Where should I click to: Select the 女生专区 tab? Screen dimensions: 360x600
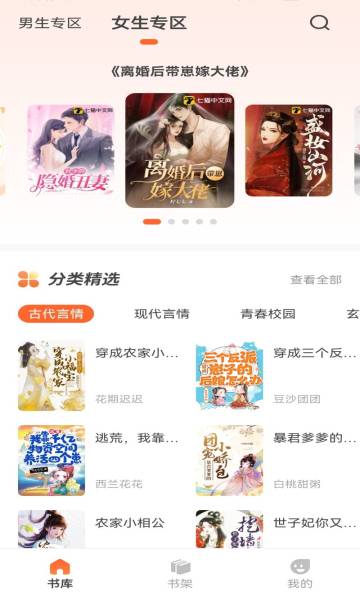149,23
